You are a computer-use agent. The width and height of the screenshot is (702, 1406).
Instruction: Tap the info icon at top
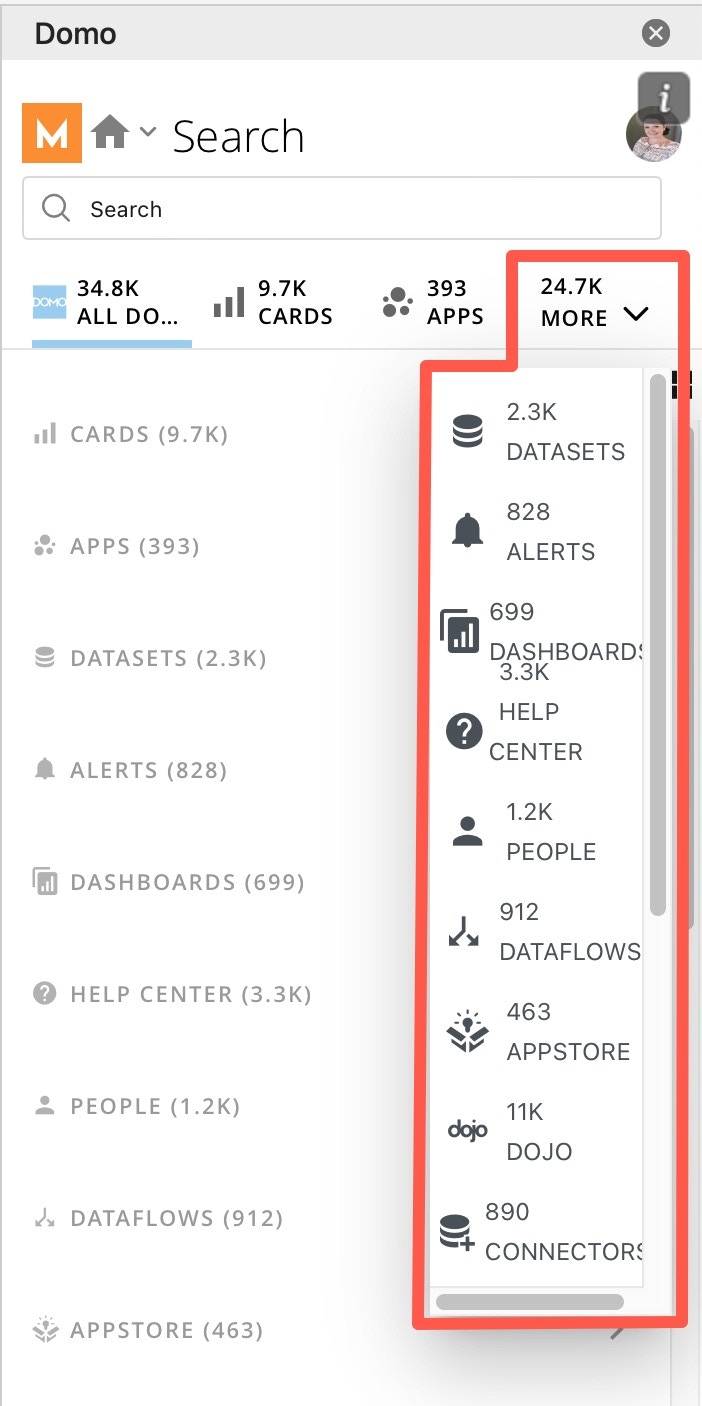tap(664, 98)
